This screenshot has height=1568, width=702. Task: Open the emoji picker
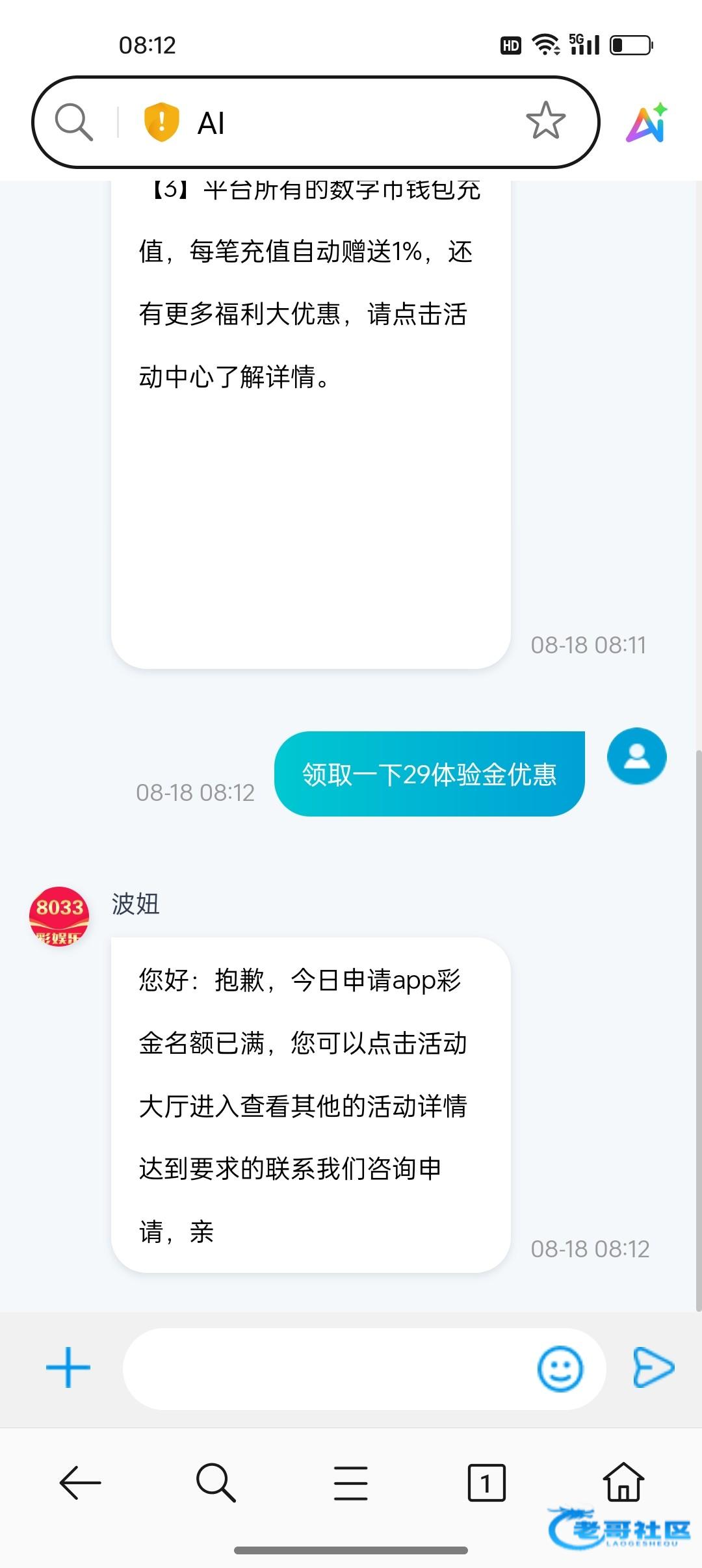[x=560, y=1368]
